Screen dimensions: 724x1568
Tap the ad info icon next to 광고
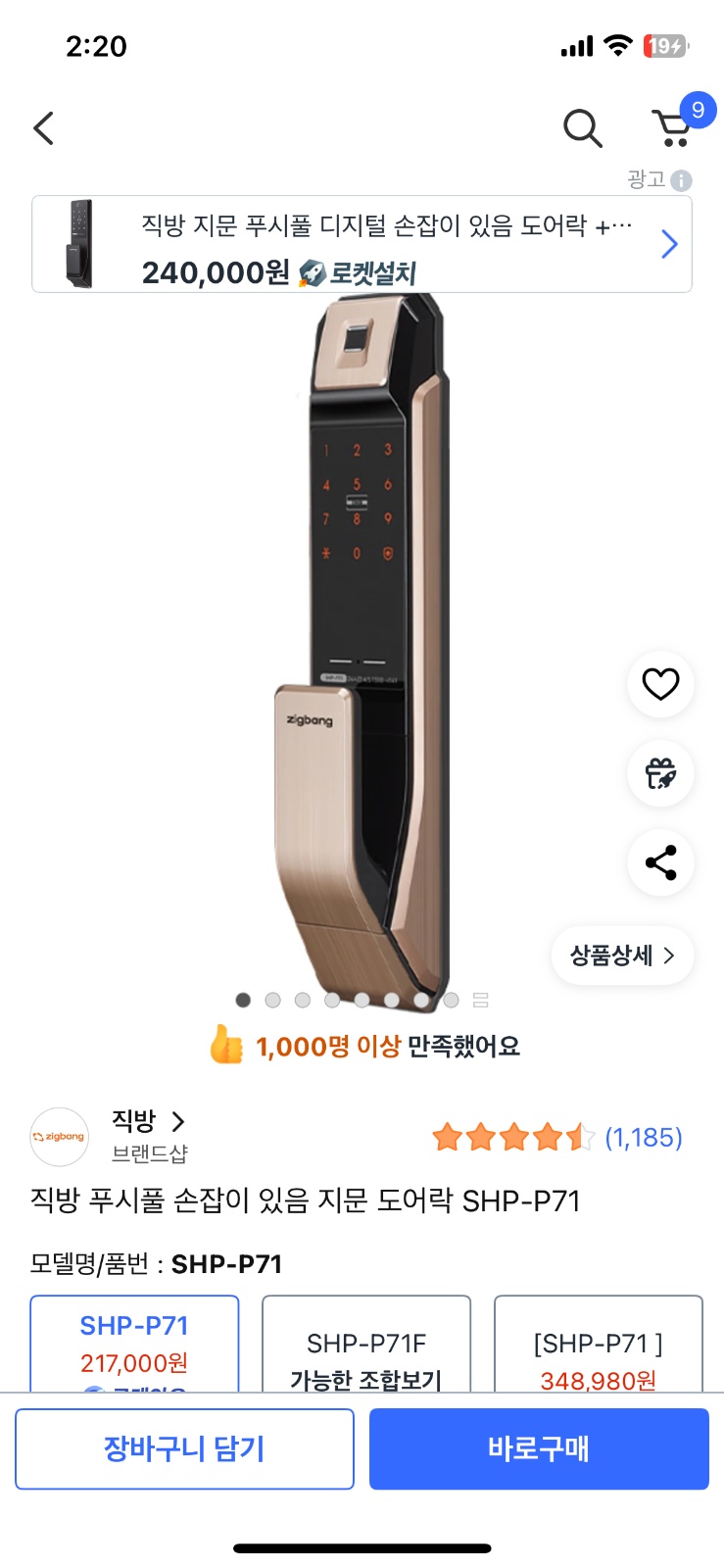pos(680,179)
